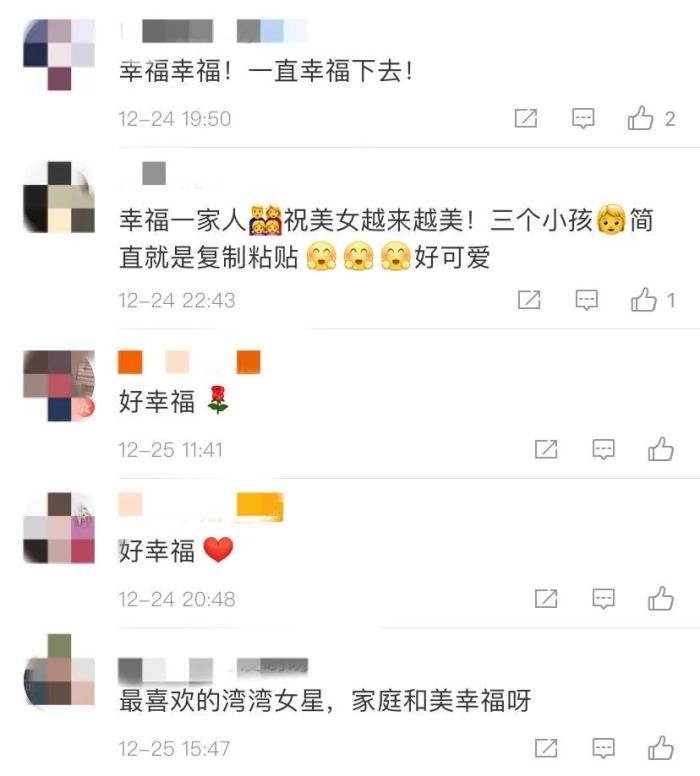
Task: Like the 12-25 11:41 "好幸福" rose comment
Action: pyautogui.click(x=661, y=450)
